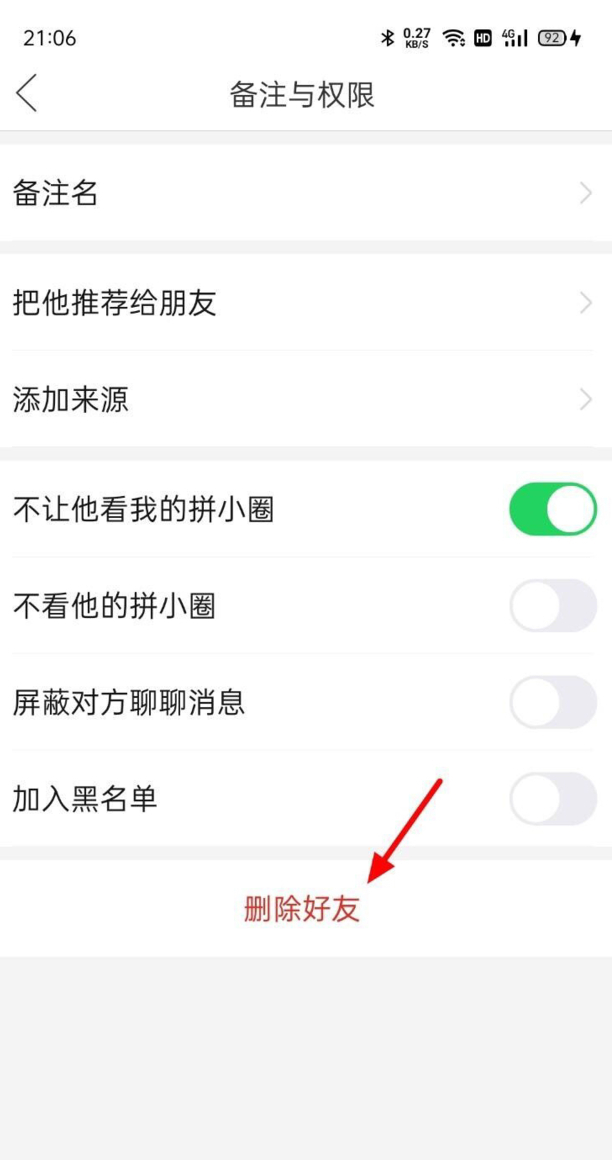The image size is (612, 1160).
Task: Go back using the top-left arrow
Action: point(27,94)
